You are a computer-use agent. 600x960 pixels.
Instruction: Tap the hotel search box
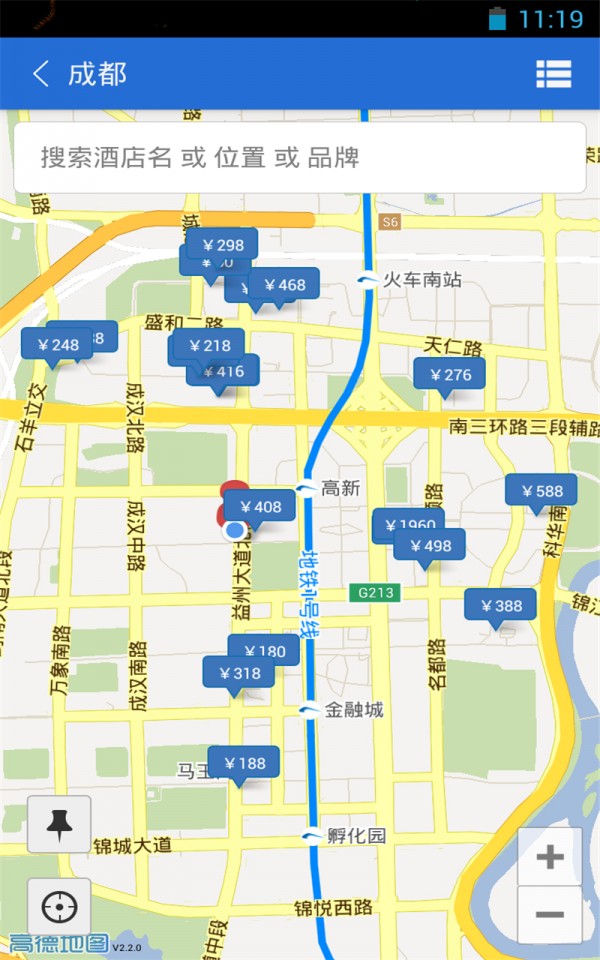click(x=300, y=157)
